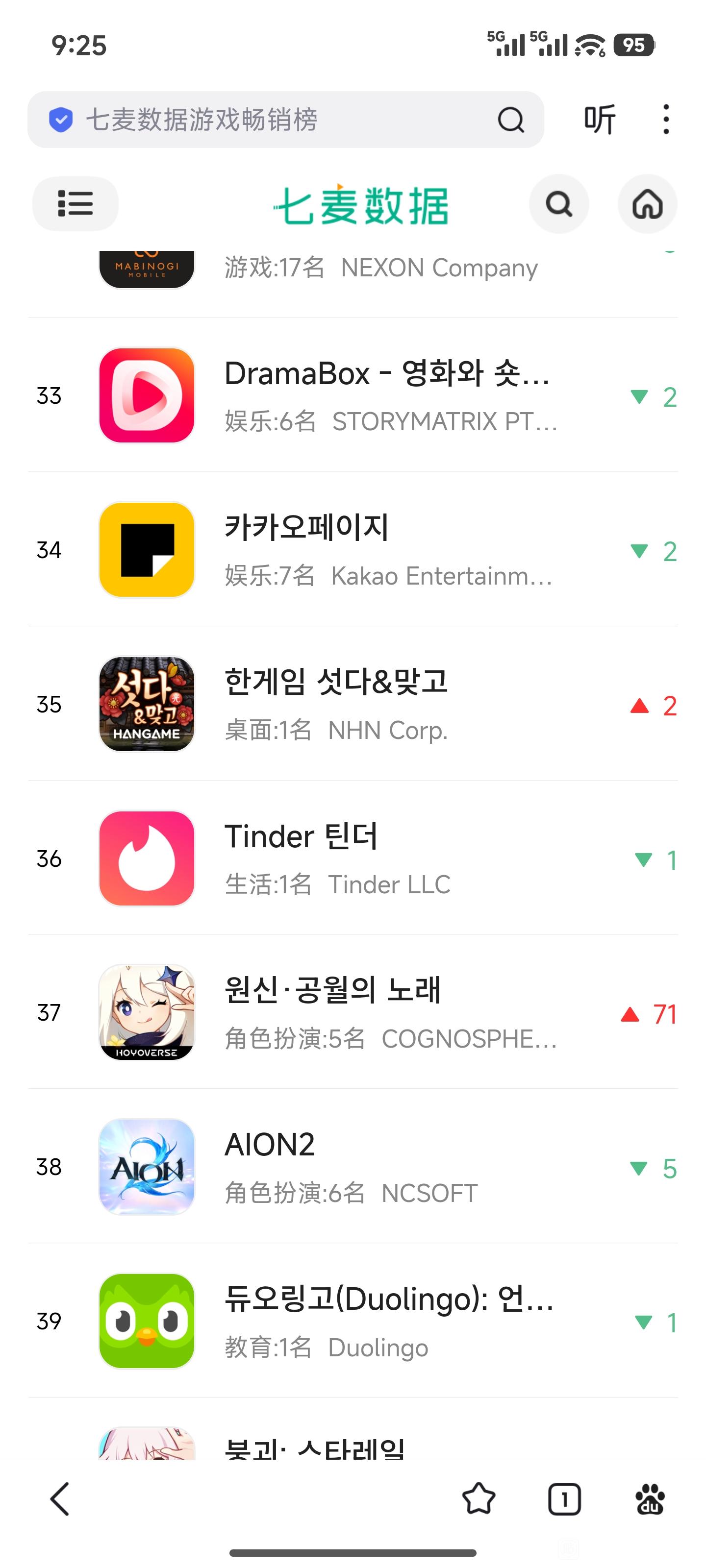
Task: Open the 七麦数据 site search icon
Action: pyautogui.click(x=558, y=204)
